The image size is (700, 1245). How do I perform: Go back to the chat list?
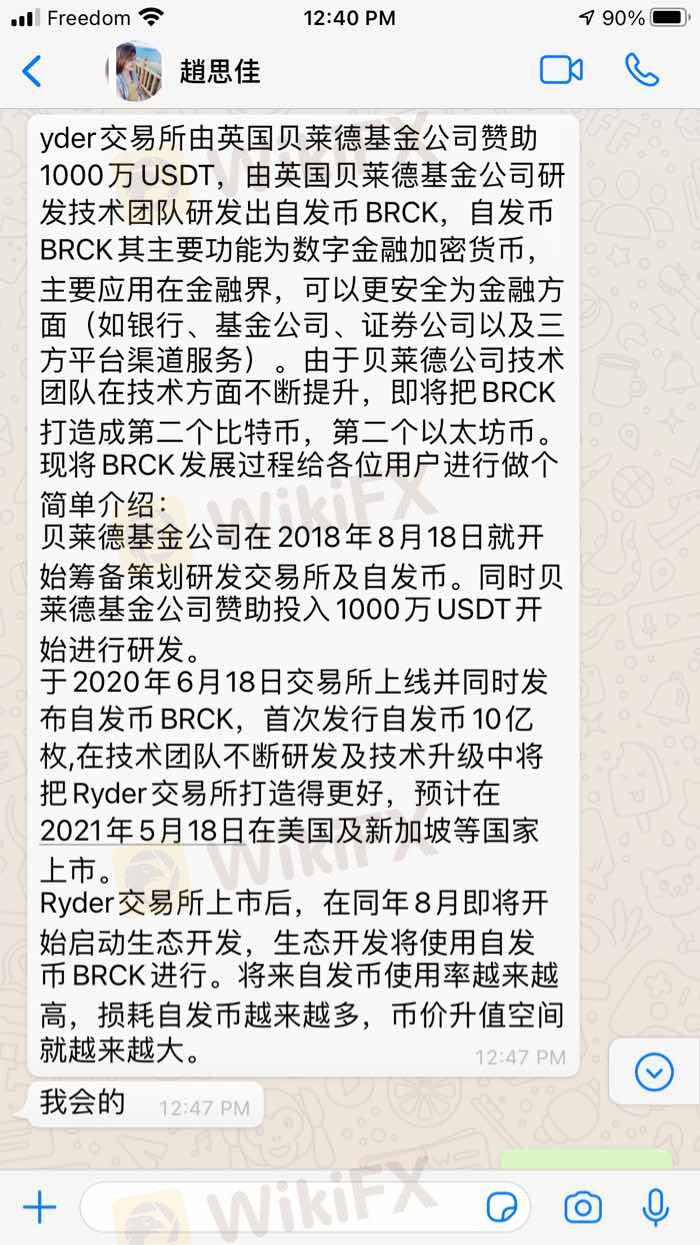point(32,71)
